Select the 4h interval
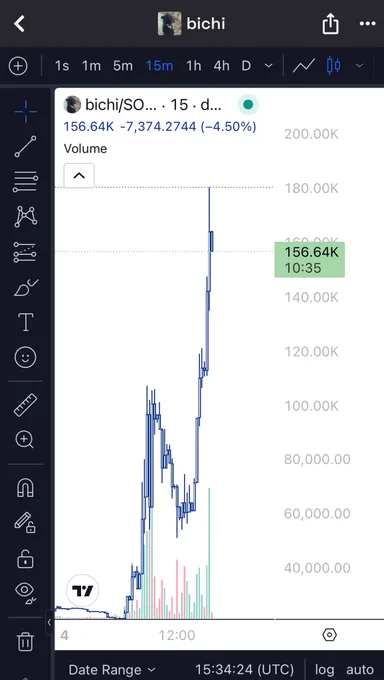The image size is (384, 680). coord(221,66)
